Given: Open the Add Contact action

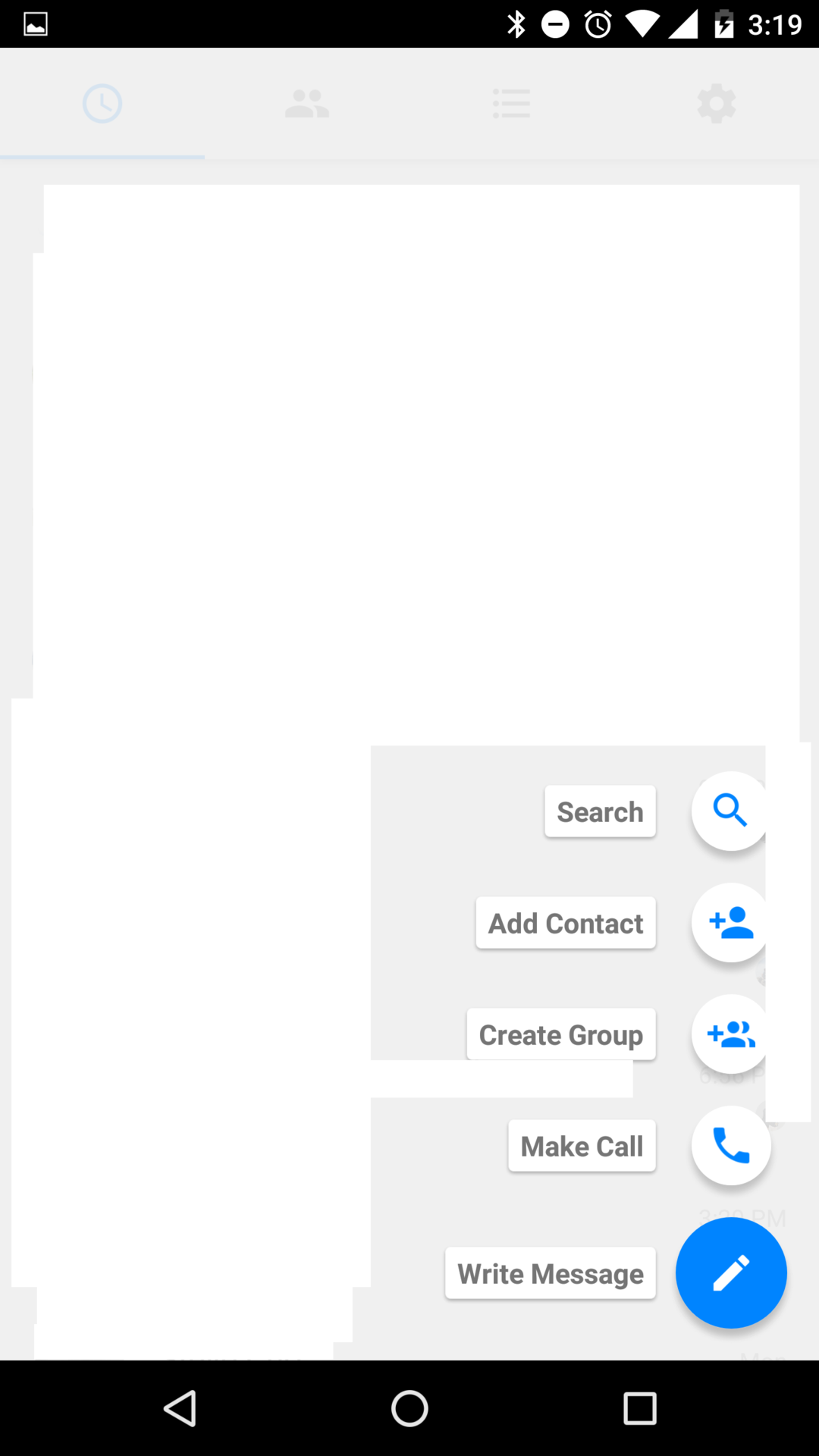Looking at the screenshot, I should click(x=730, y=922).
